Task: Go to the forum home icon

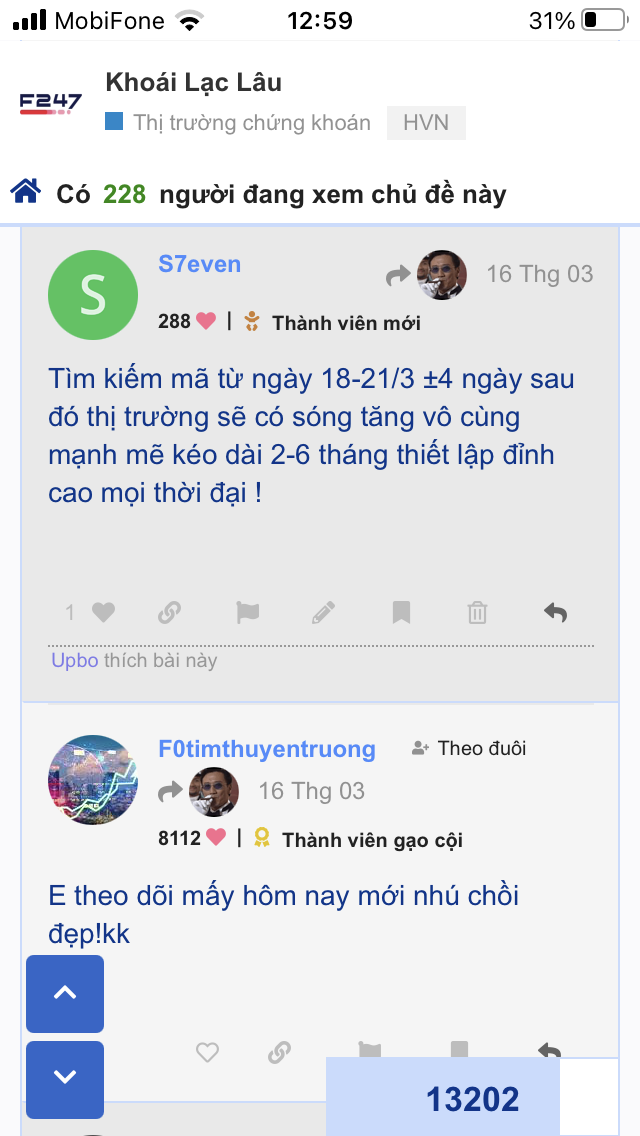Action: (x=26, y=191)
